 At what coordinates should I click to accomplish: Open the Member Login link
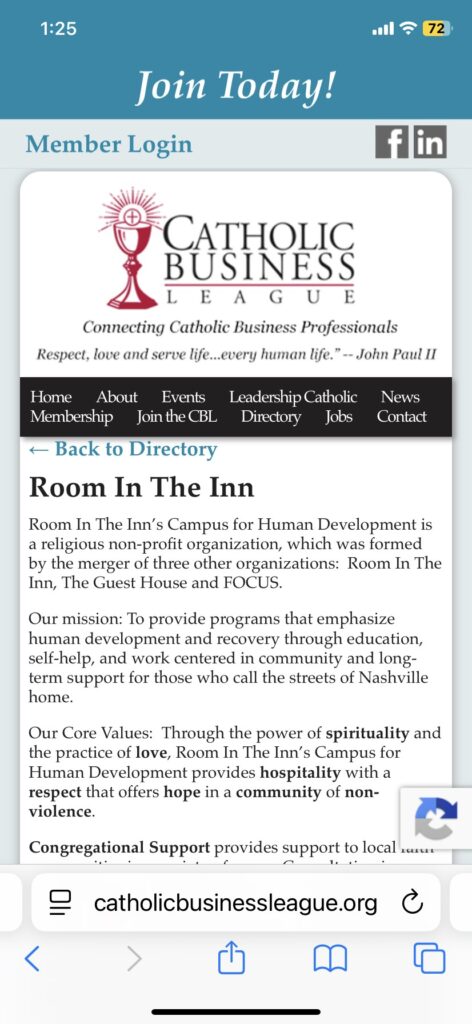click(109, 144)
